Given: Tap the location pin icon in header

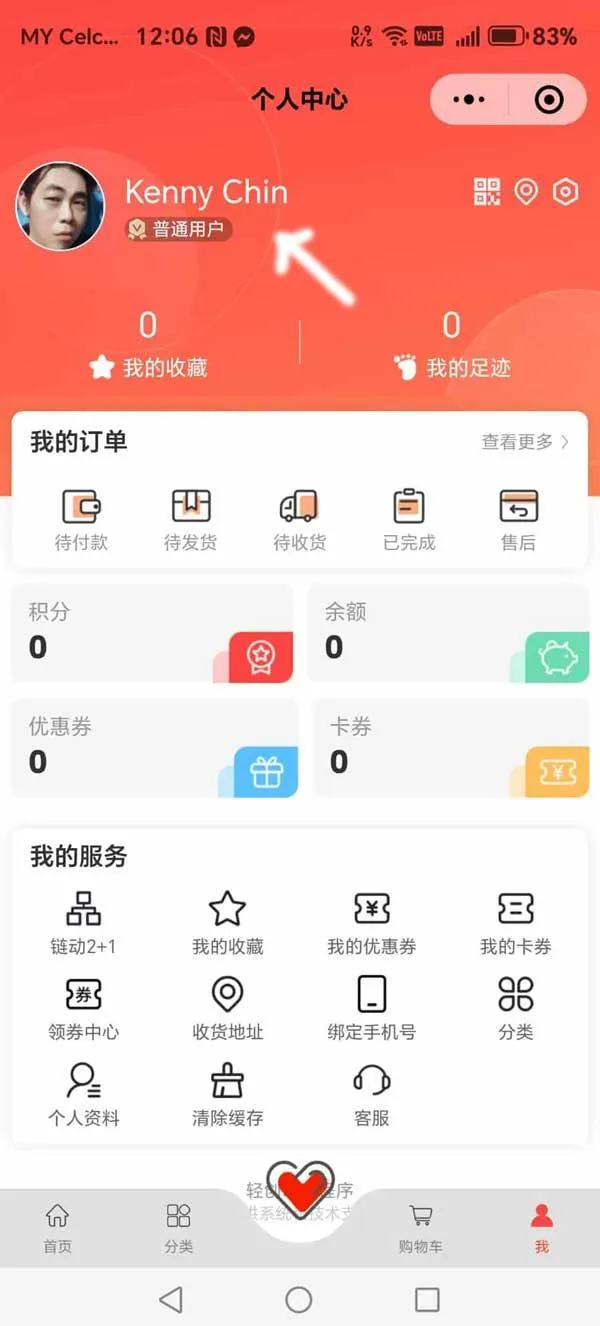Looking at the screenshot, I should coord(526,192).
